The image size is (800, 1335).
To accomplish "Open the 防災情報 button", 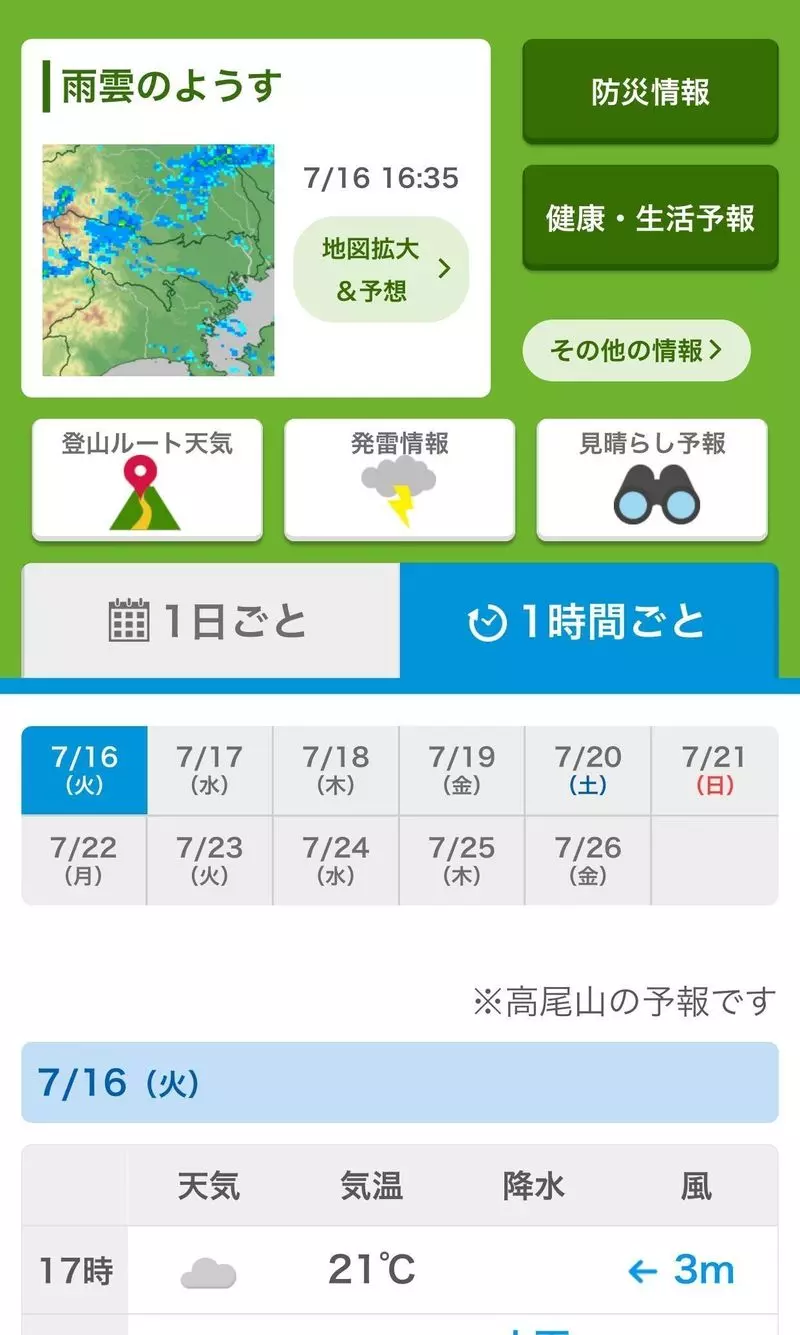I will click(x=650, y=91).
